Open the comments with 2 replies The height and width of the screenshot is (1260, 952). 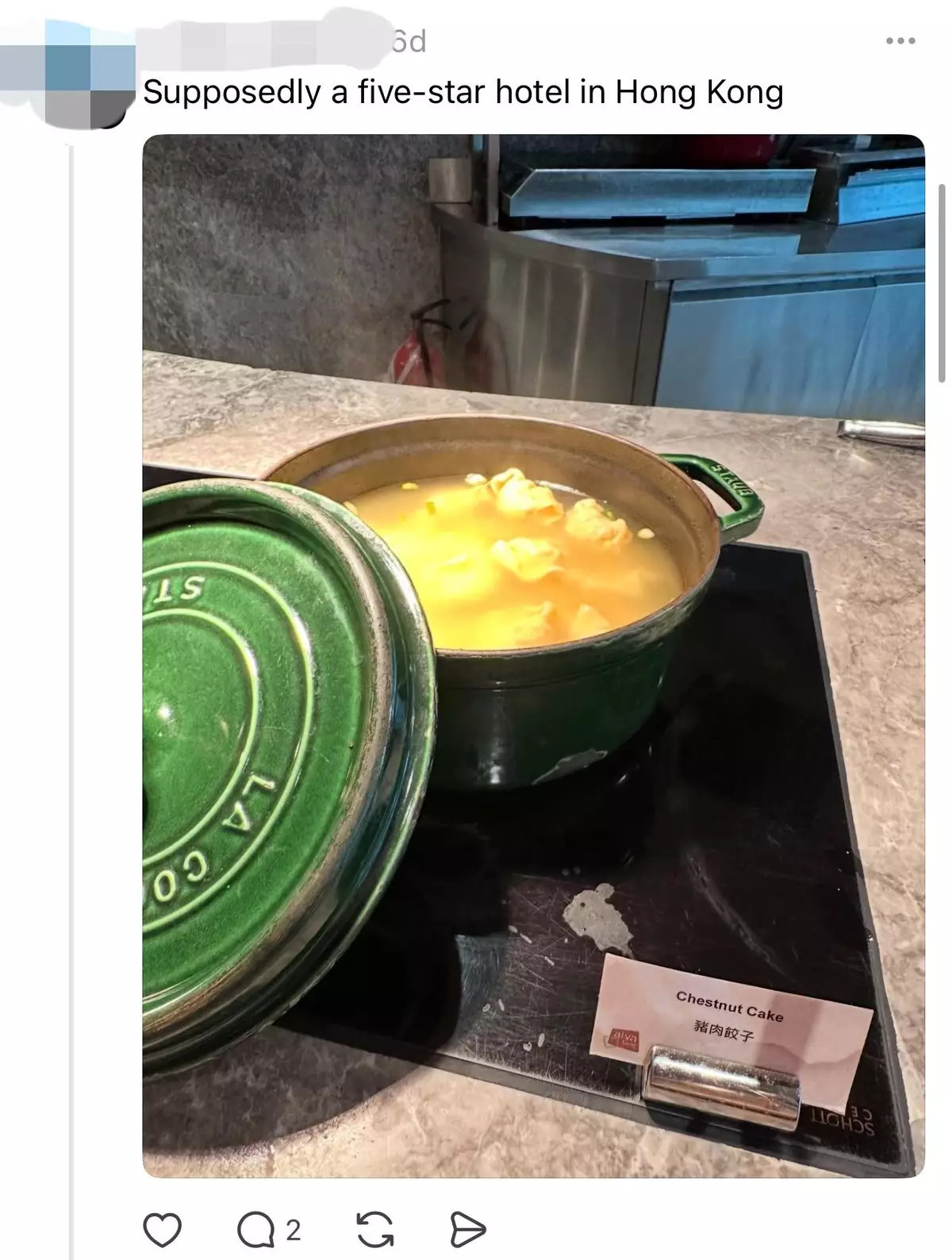tap(255, 1230)
